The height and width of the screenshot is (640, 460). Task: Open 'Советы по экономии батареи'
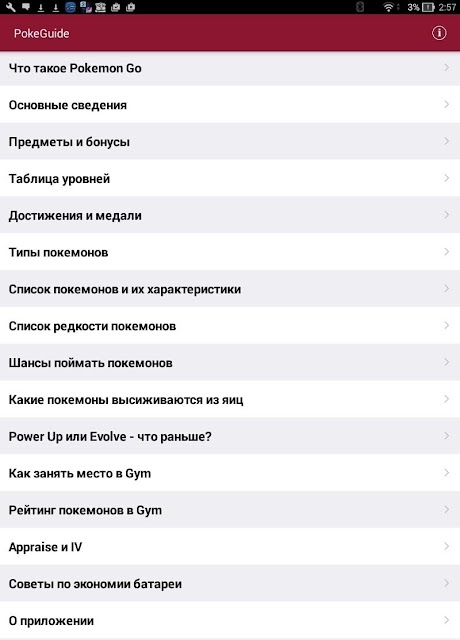point(230,583)
